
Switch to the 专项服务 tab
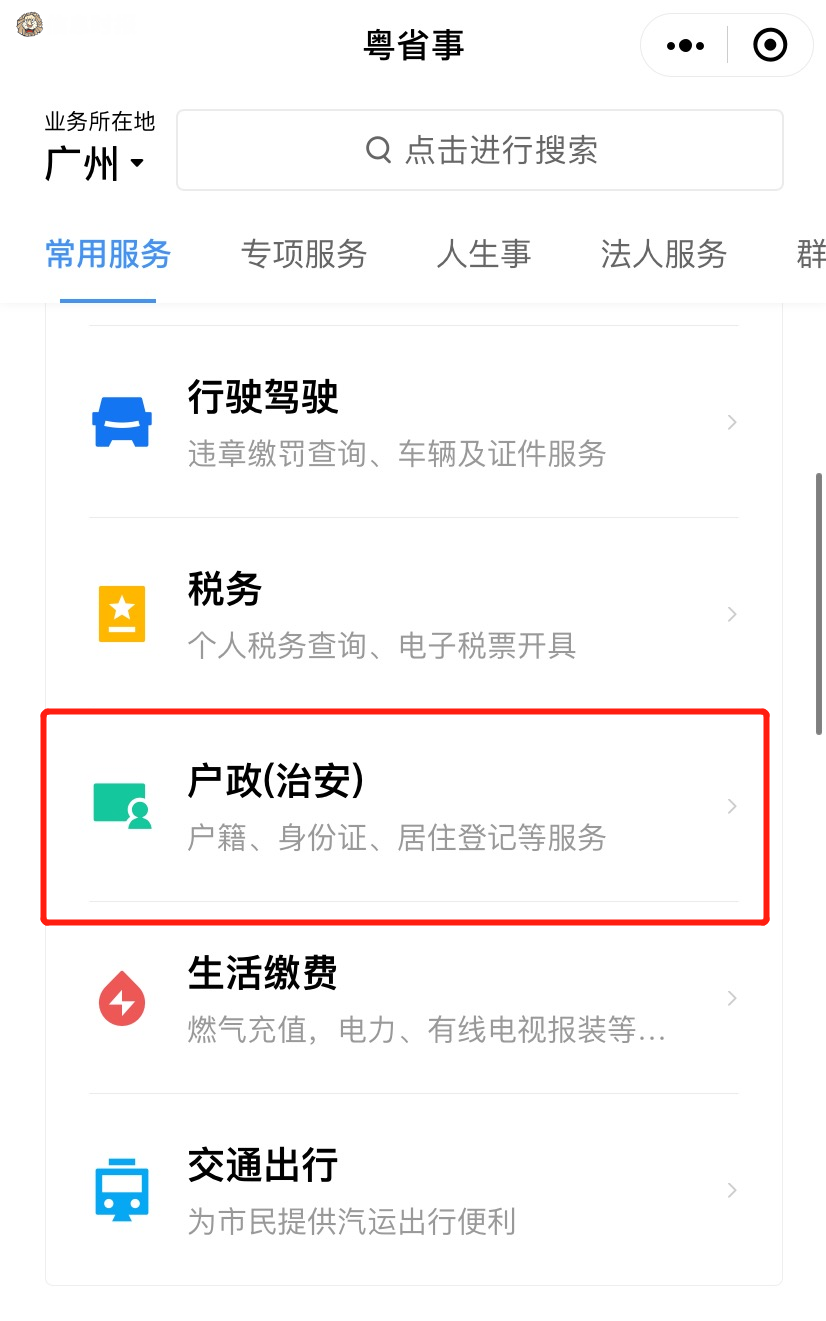(x=304, y=254)
